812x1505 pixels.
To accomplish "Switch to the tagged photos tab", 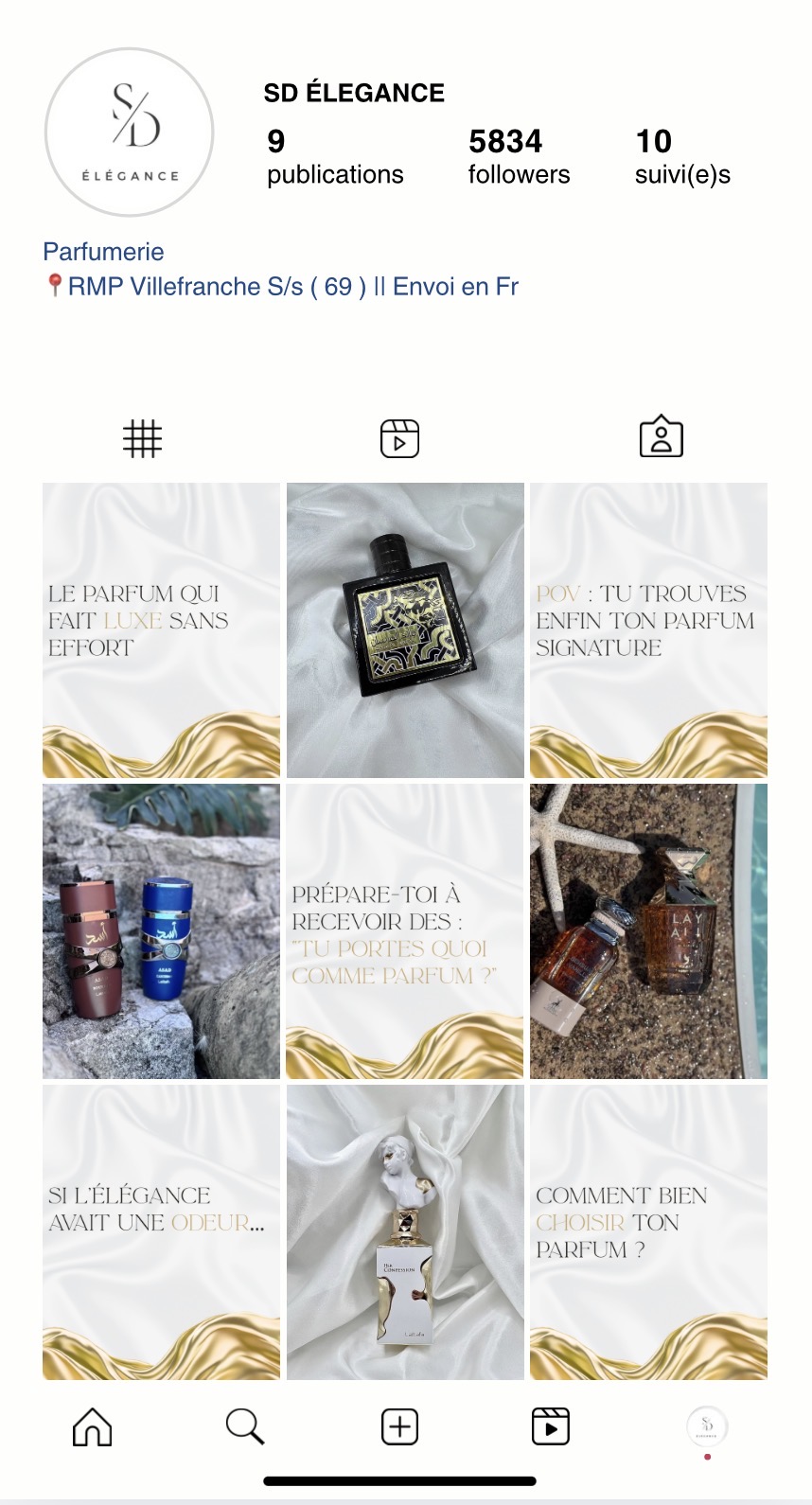I will coord(662,436).
